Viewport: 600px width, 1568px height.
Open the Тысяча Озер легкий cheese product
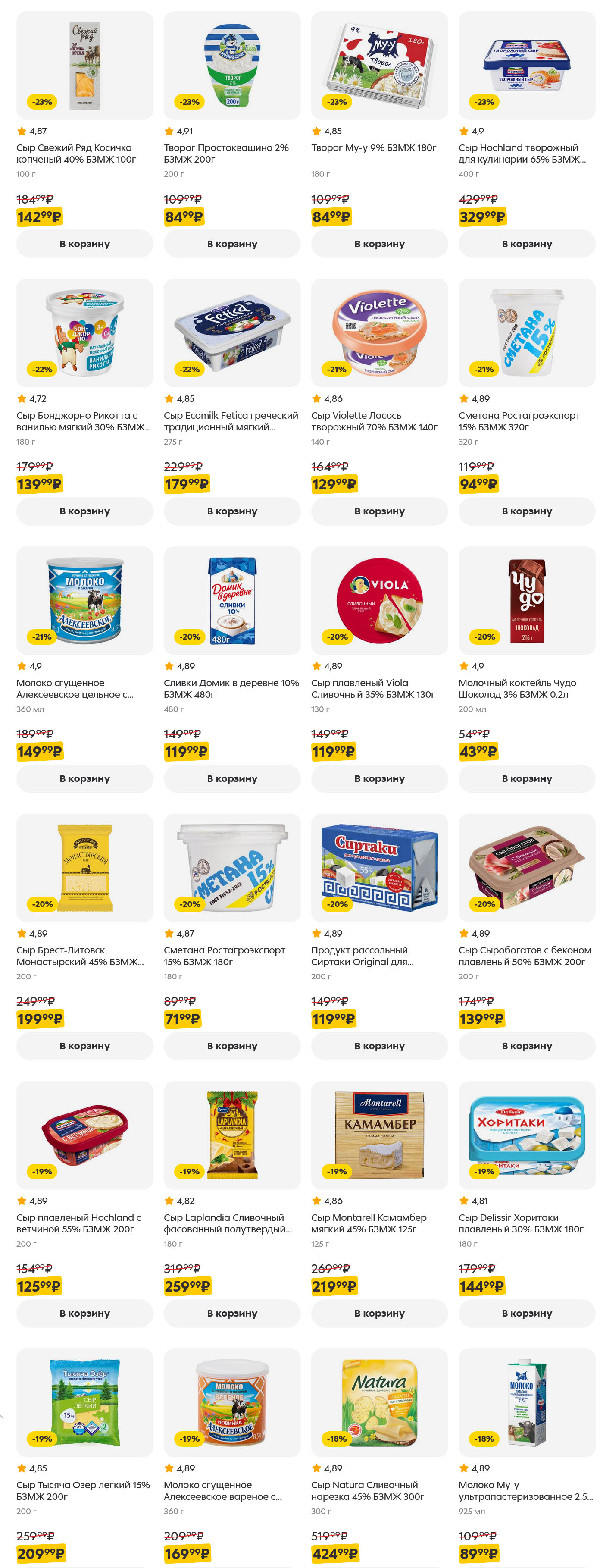[x=84, y=1402]
